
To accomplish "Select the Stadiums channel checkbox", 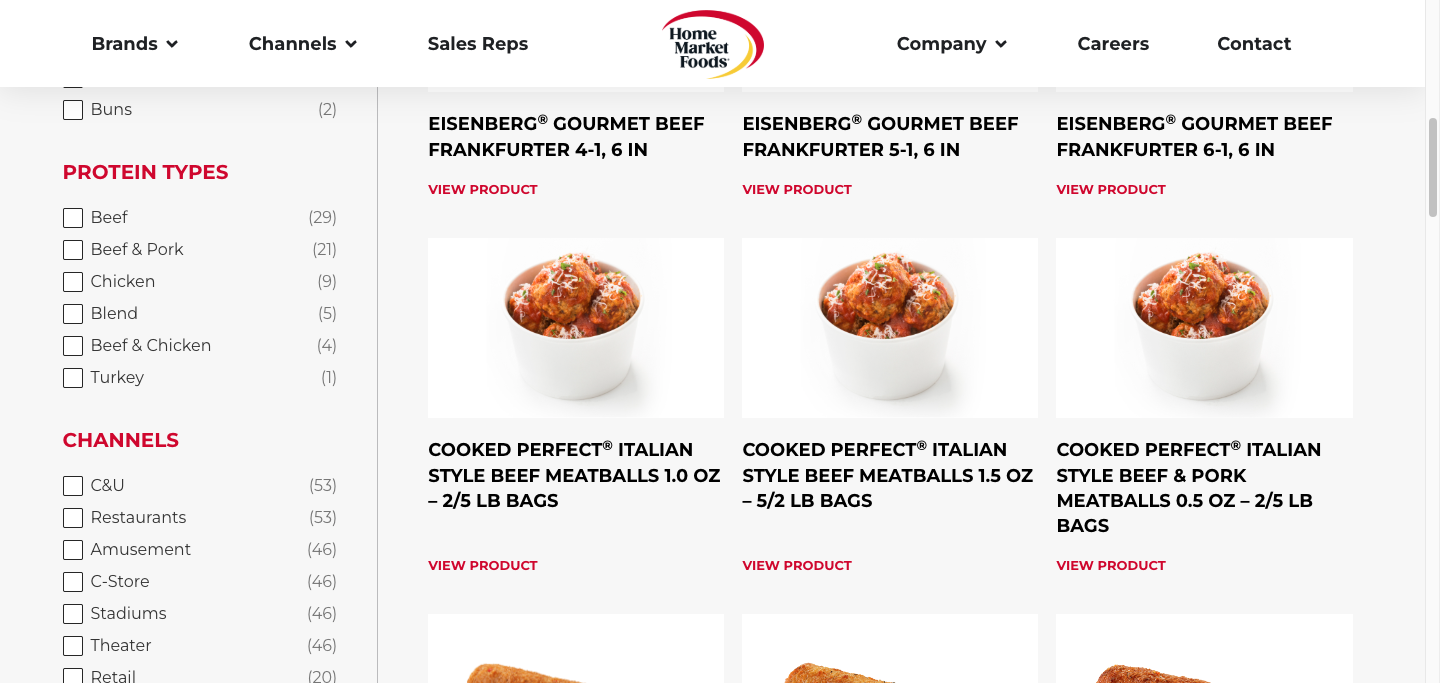I will pyautogui.click(x=73, y=614).
